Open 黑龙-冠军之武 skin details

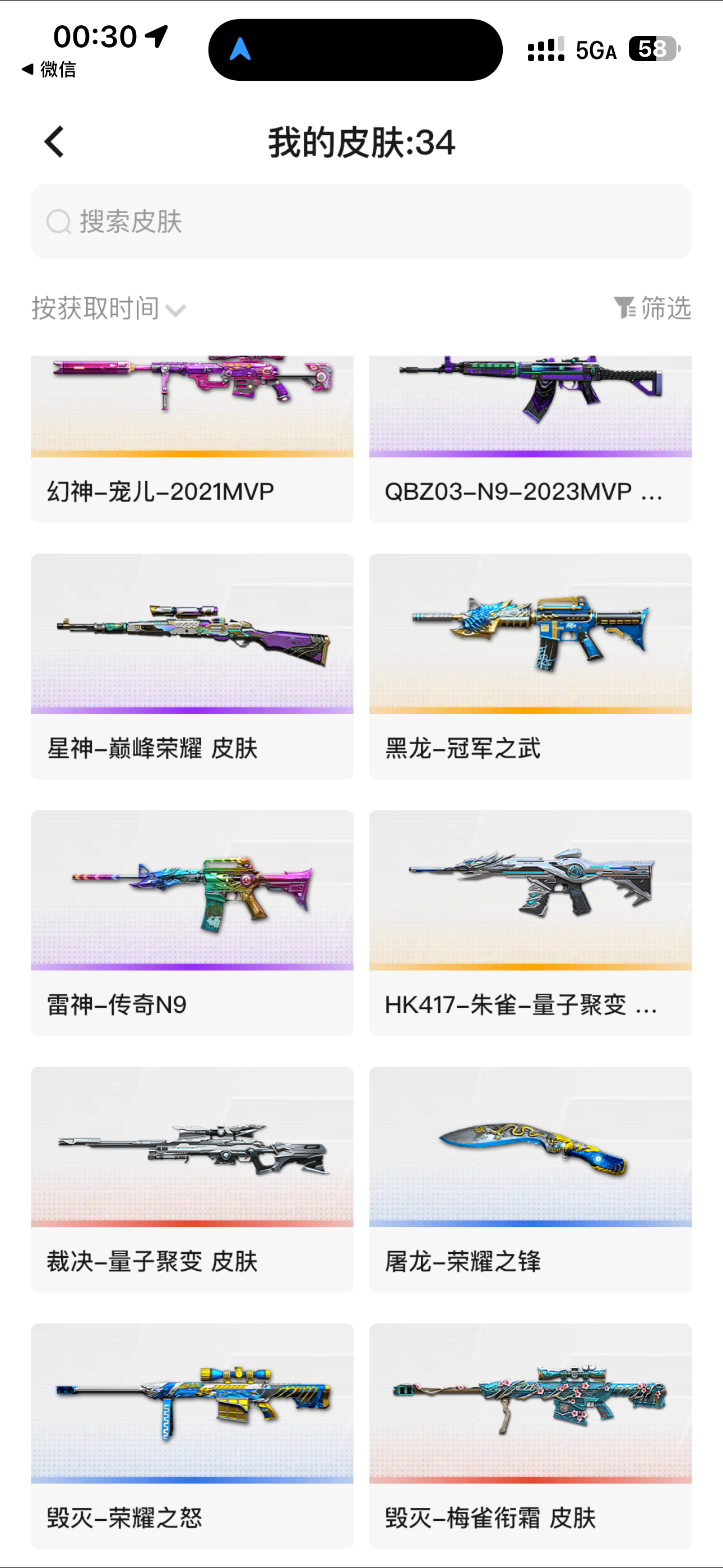tap(530, 666)
